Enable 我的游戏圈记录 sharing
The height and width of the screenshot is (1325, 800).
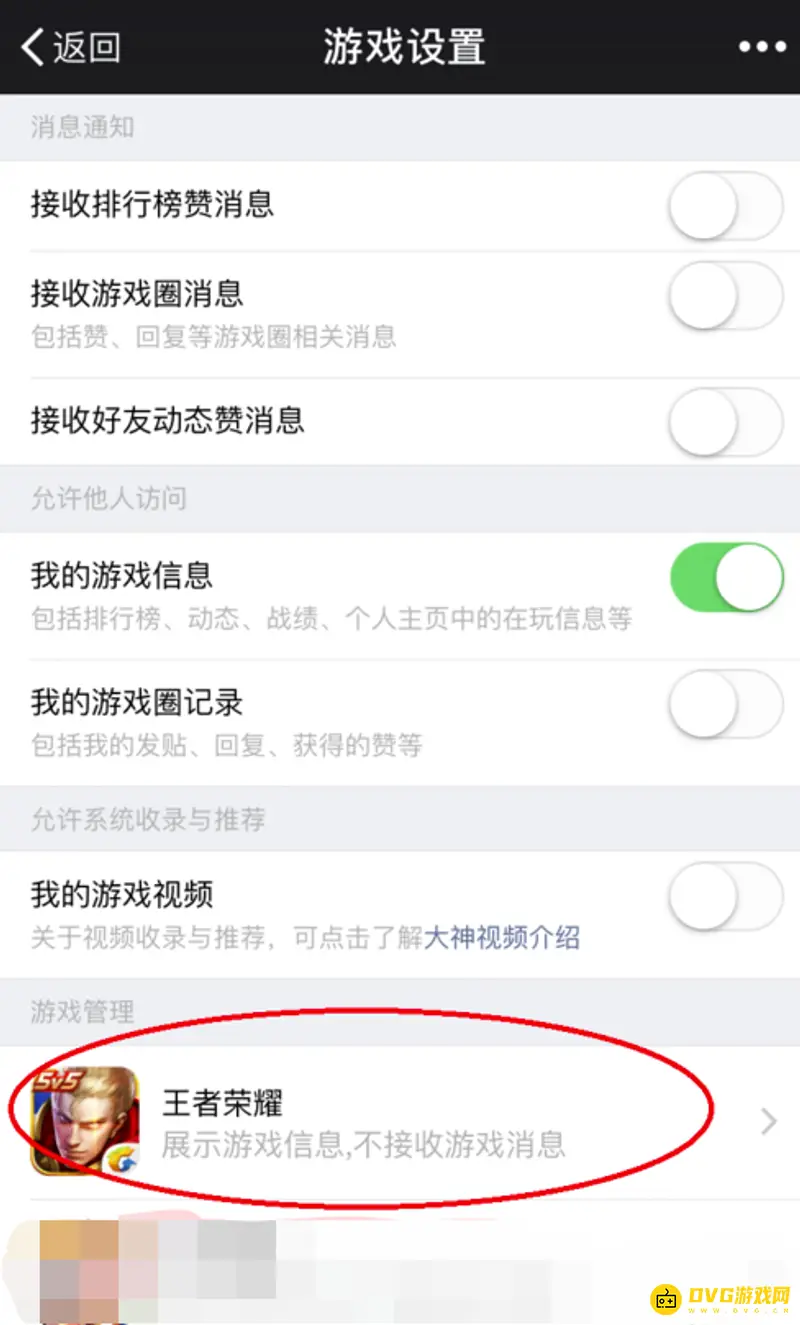(x=725, y=704)
